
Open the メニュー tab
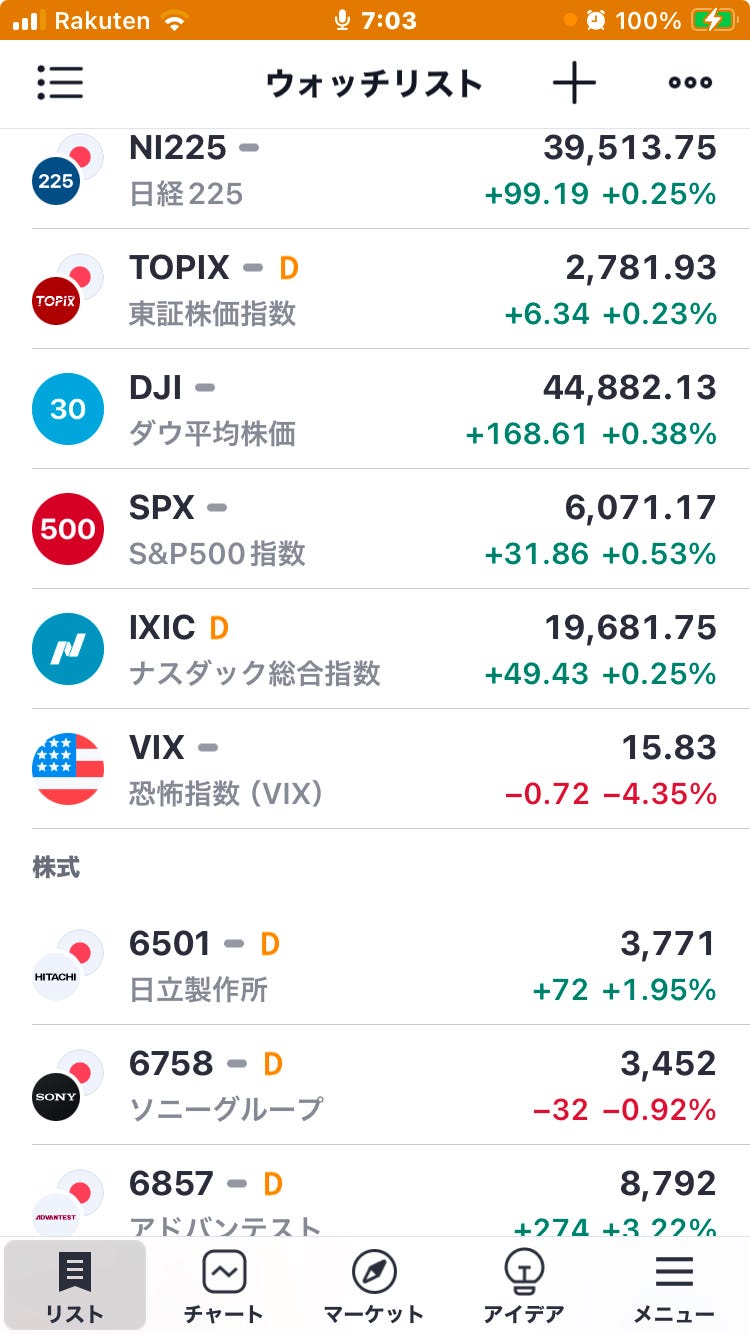click(674, 1286)
